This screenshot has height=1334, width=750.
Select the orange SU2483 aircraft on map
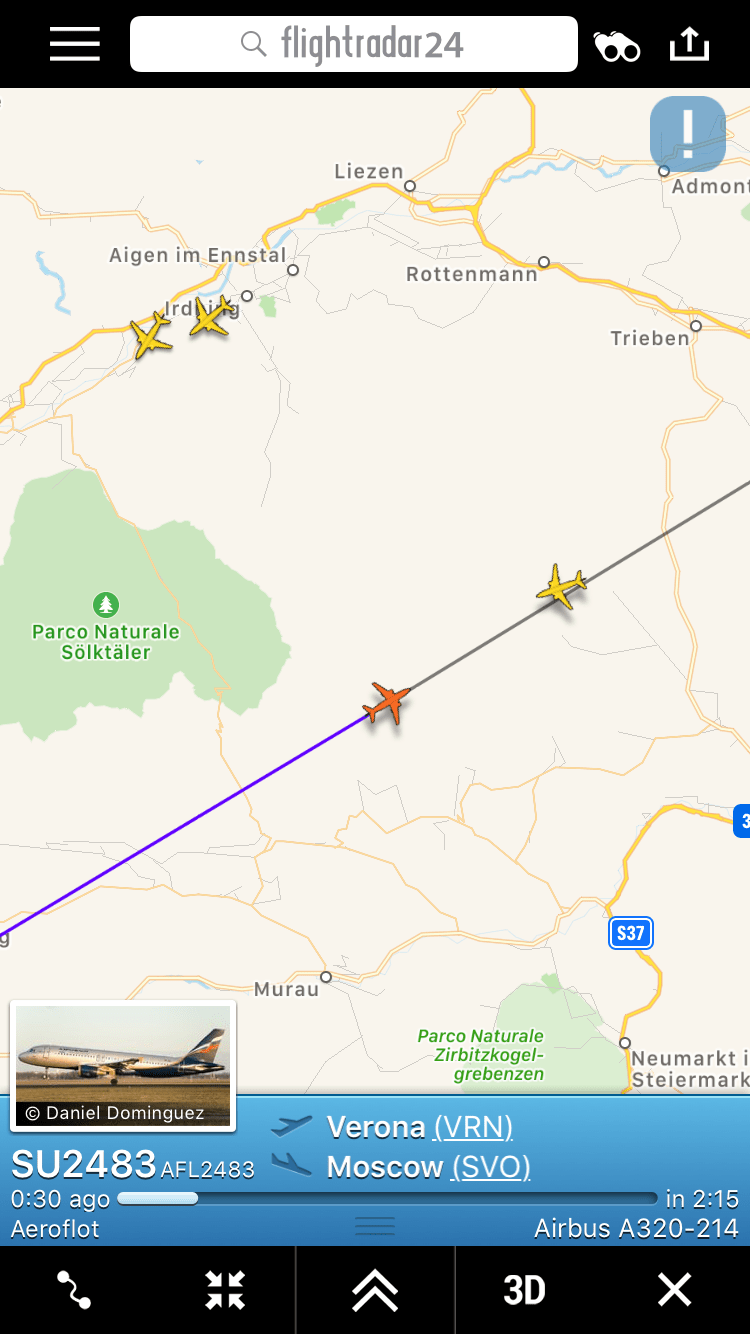386,702
